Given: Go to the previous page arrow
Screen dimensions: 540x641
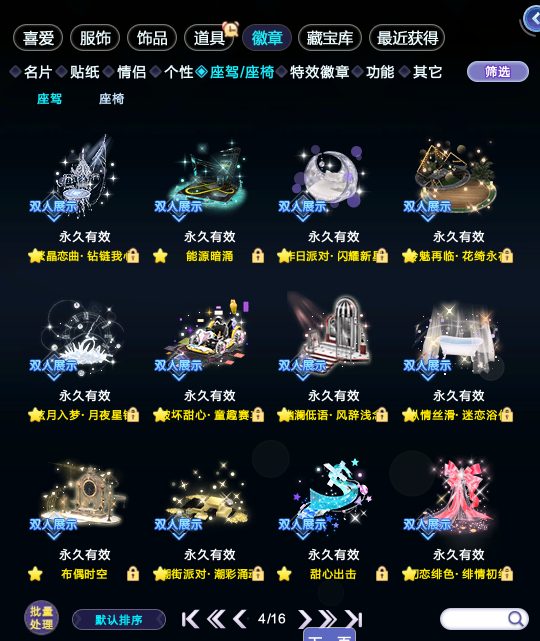Looking at the screenshot, I should click(x=240, y=619).
